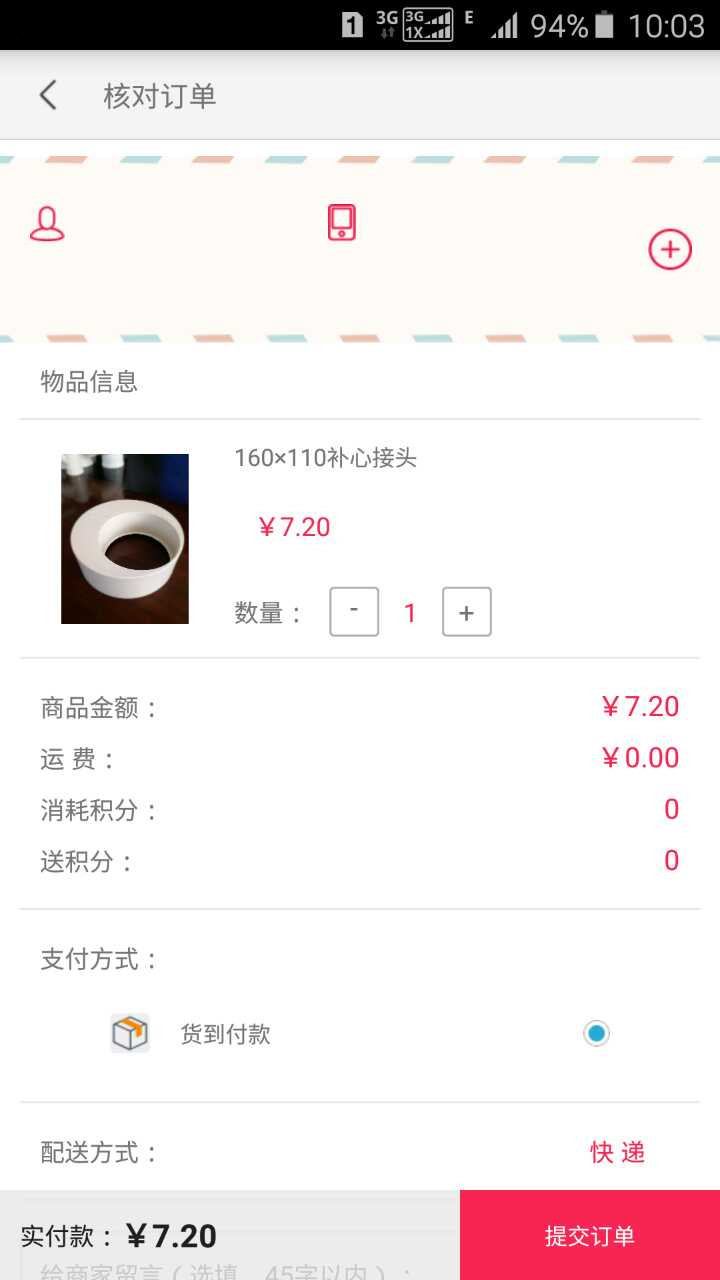Tap the 配送方式 row to expand options
720x1280 pixels.
[x=97, y=1153]
